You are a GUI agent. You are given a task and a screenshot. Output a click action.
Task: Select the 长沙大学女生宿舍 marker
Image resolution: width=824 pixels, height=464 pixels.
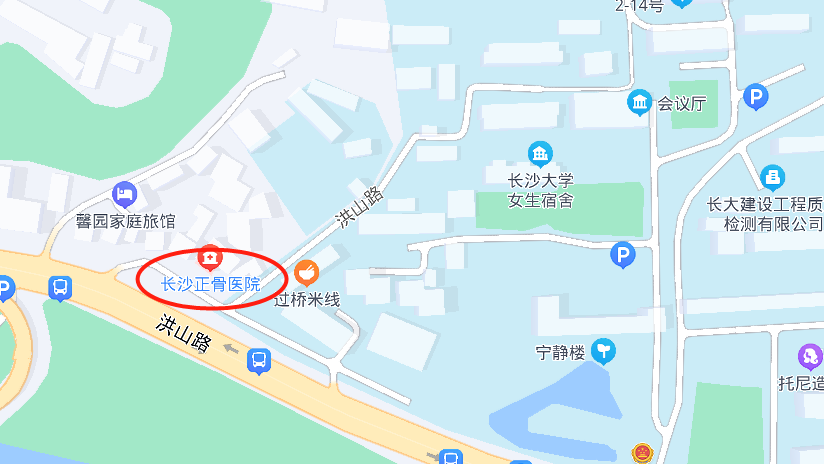tap(540, 154)
